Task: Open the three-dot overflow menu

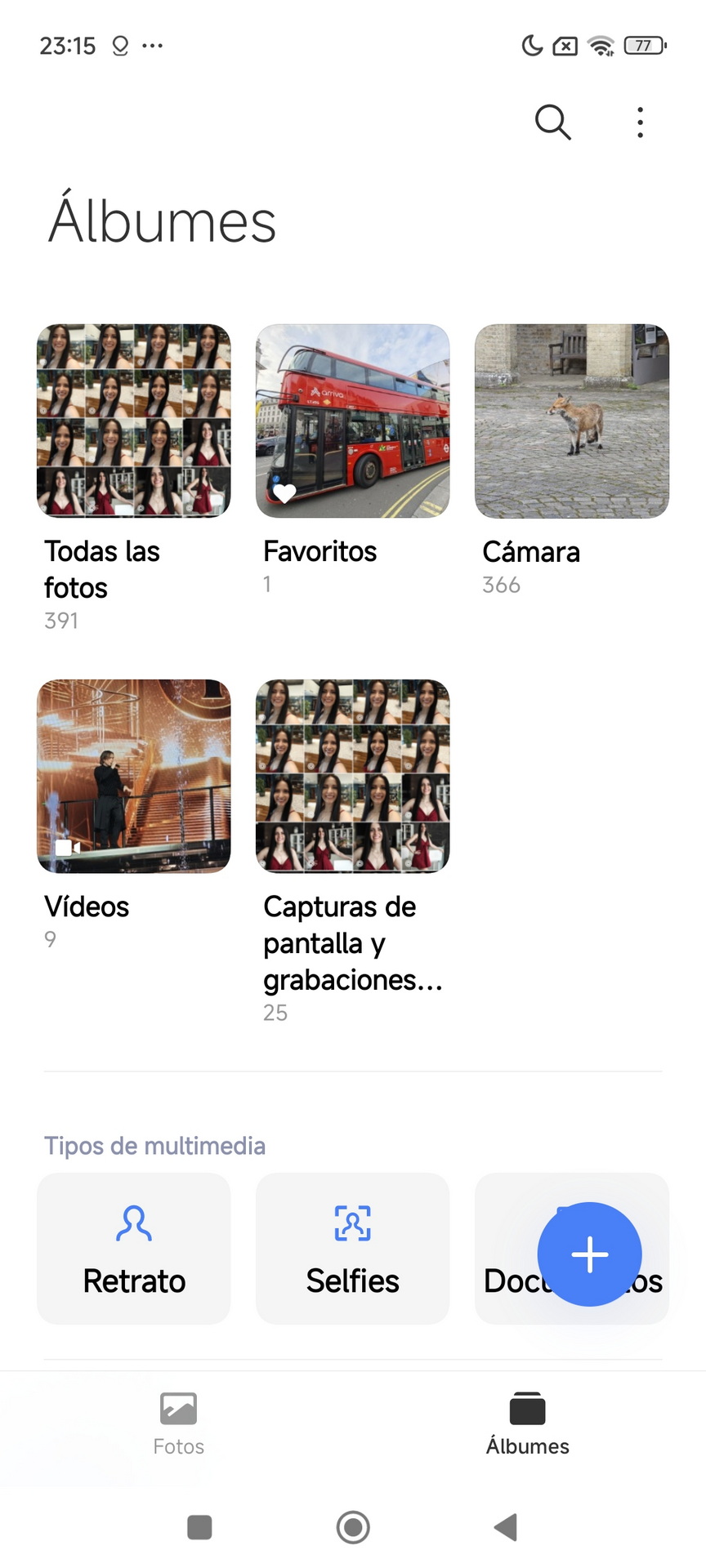Action: (640, 122)
